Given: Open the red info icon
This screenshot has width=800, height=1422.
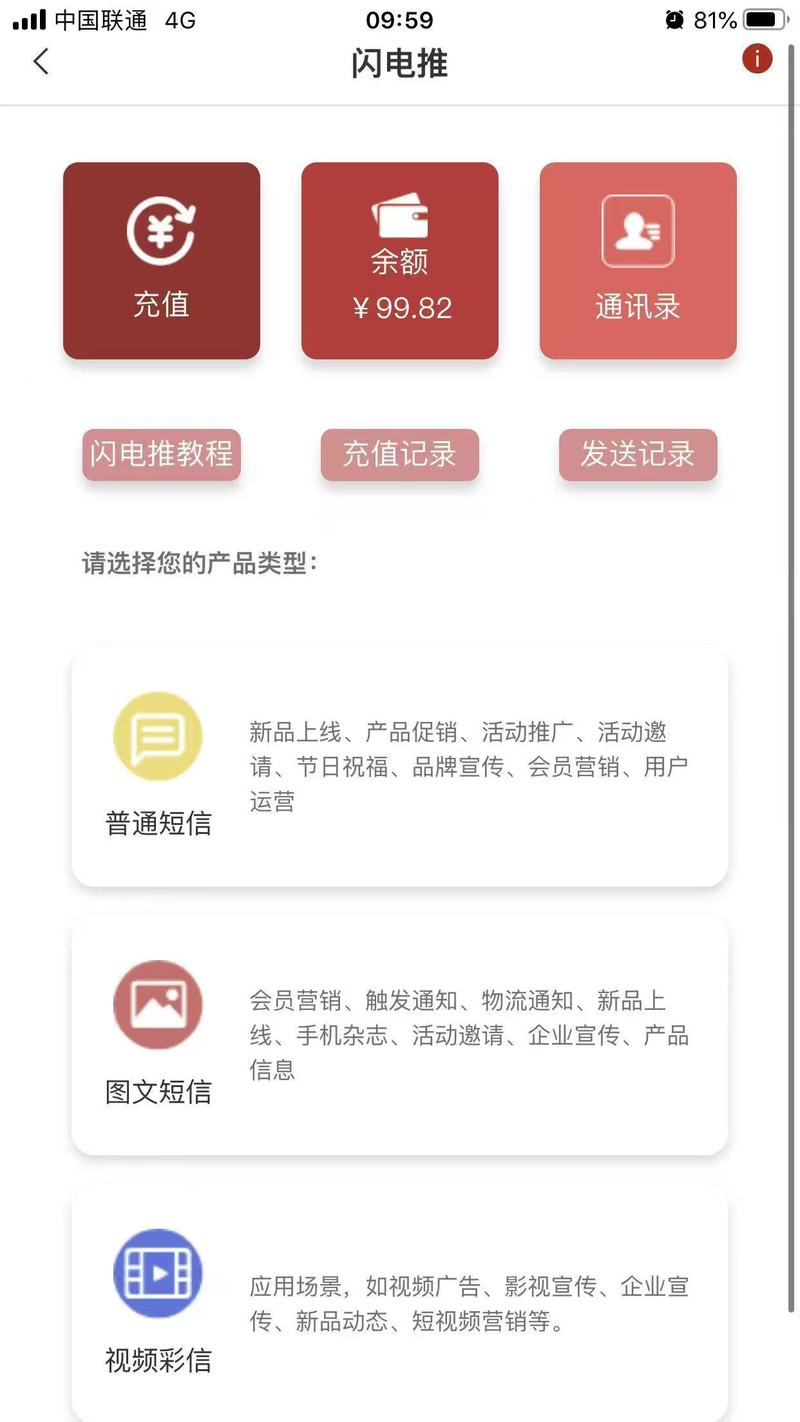Looking at the screenshot, I should coord(757,59).
